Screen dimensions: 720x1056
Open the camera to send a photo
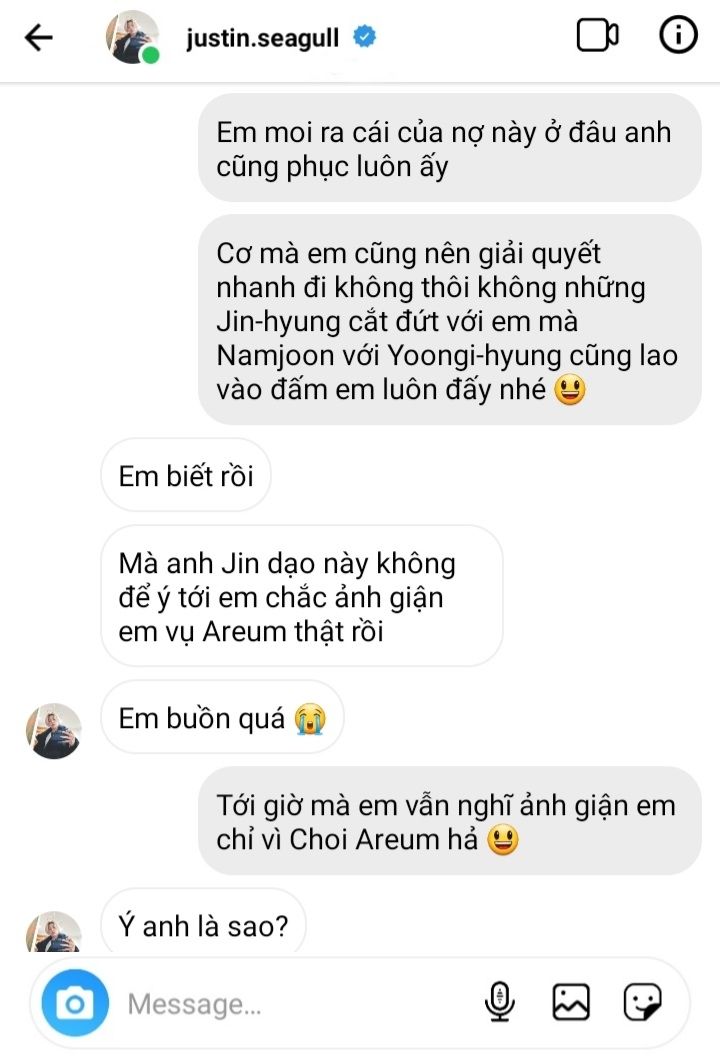pyautogui.click(x=74, y=1002)
